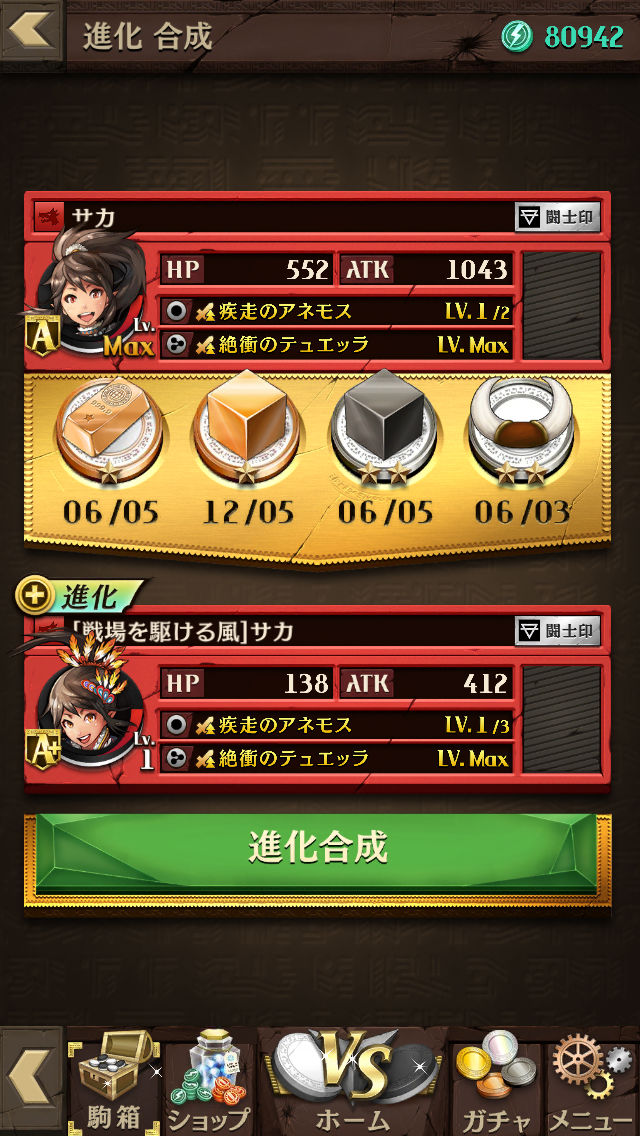Switch to the ショップ tab
The height and width of the screenshot is (1136, 640).
(209, 1087)
